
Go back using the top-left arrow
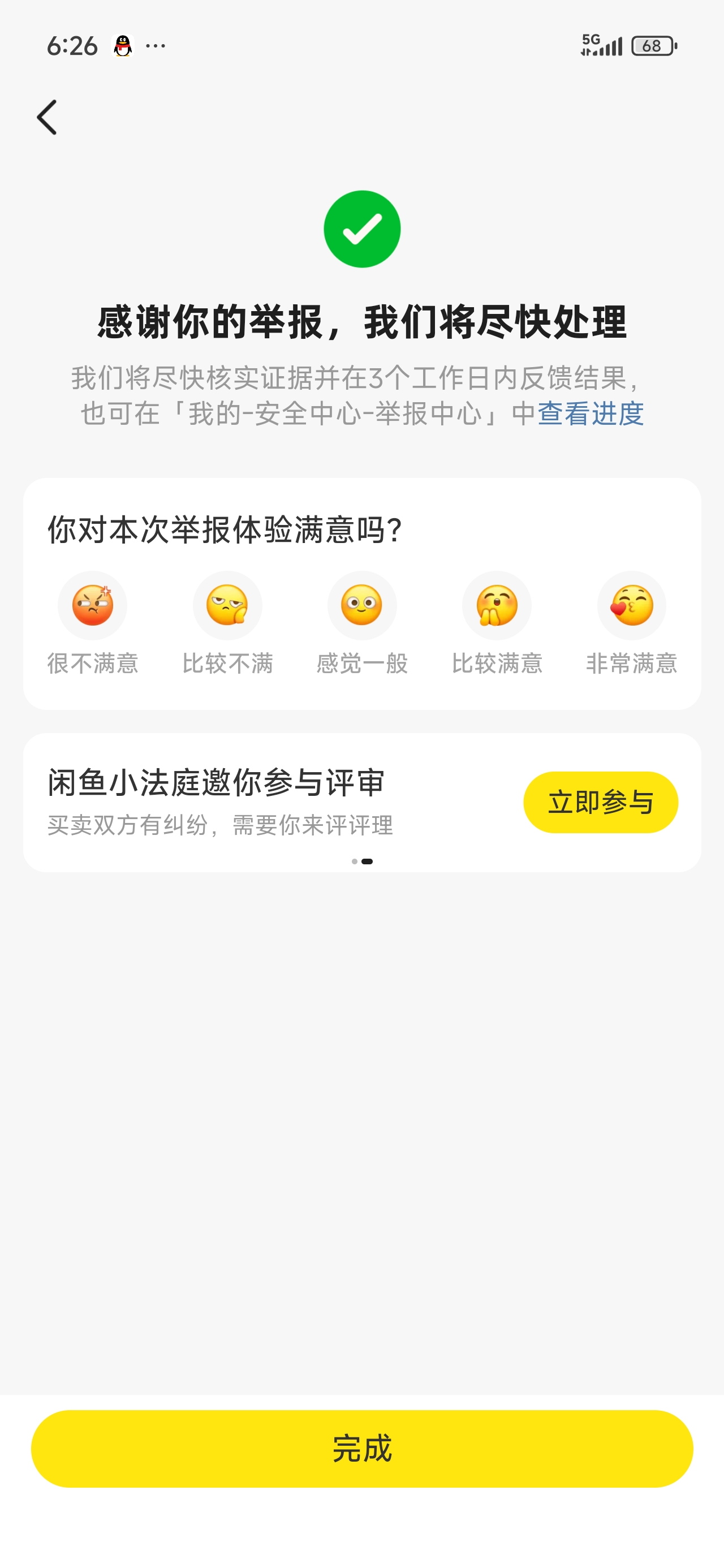(47, 117)
